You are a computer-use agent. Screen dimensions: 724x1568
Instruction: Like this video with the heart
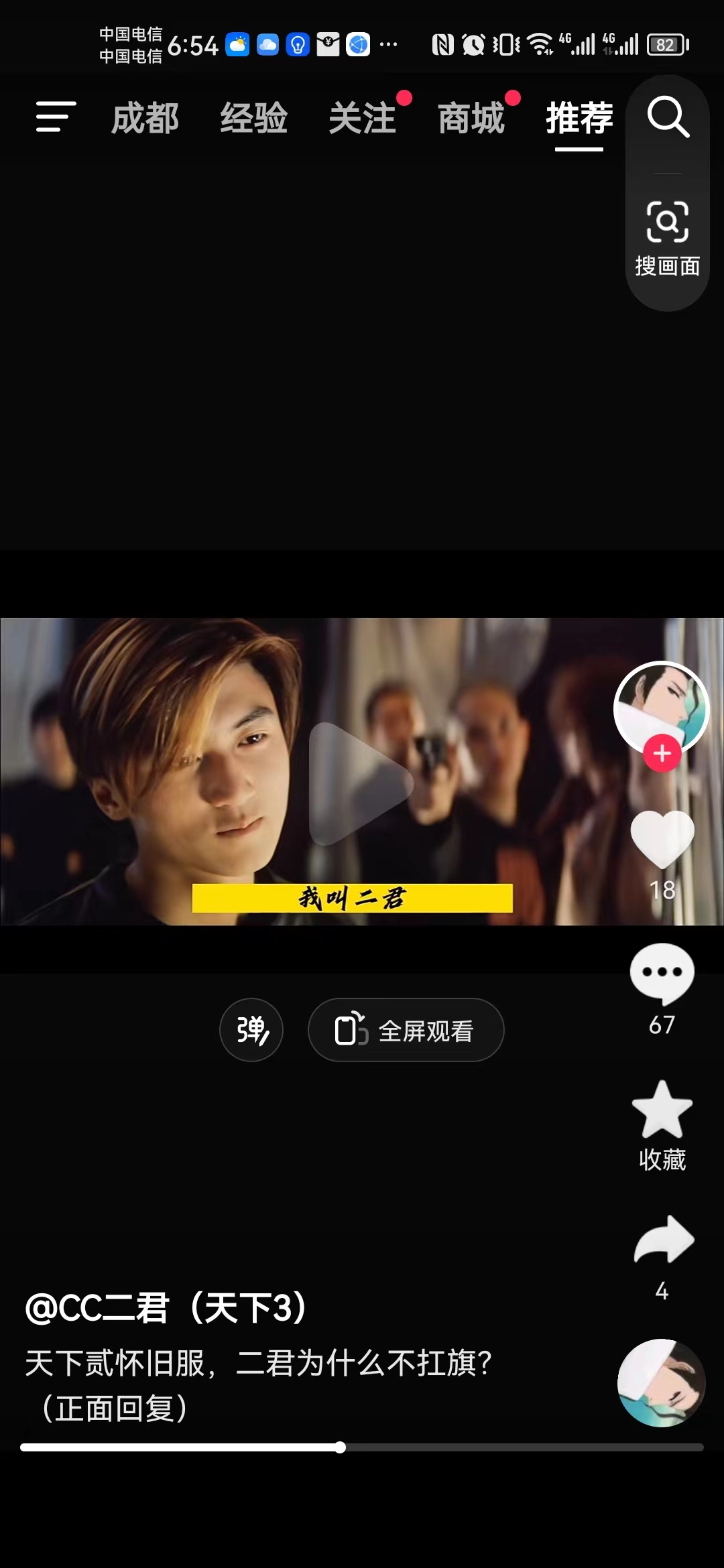tap(662, 838)
